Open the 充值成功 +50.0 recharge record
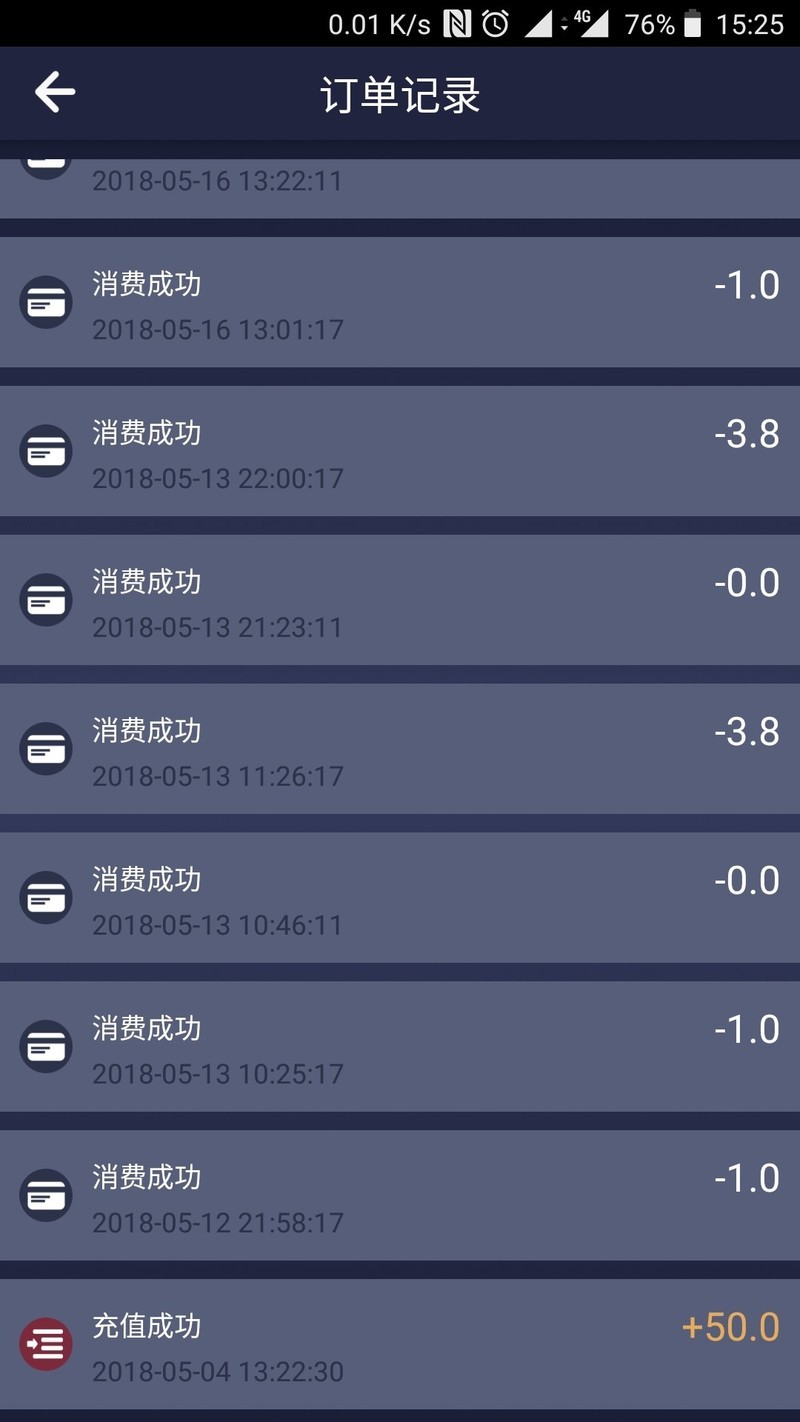Screen dimensions: 800x1422 coord(400,1344)
